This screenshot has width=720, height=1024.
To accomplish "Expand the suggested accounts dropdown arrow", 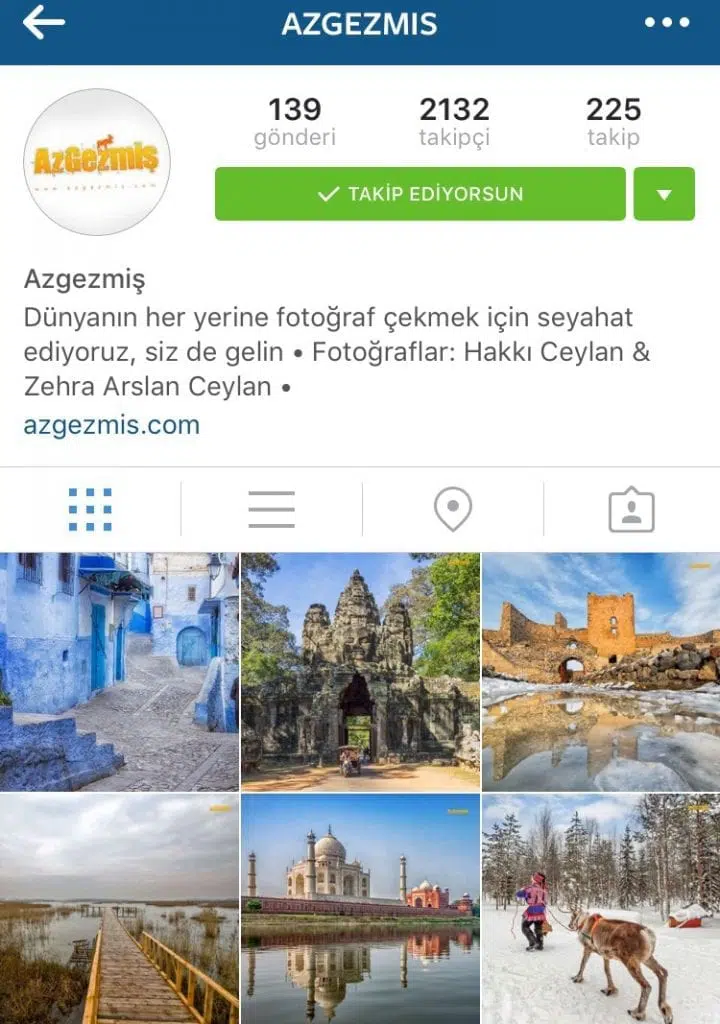I will pyautogui.click(x=664, y=194).
